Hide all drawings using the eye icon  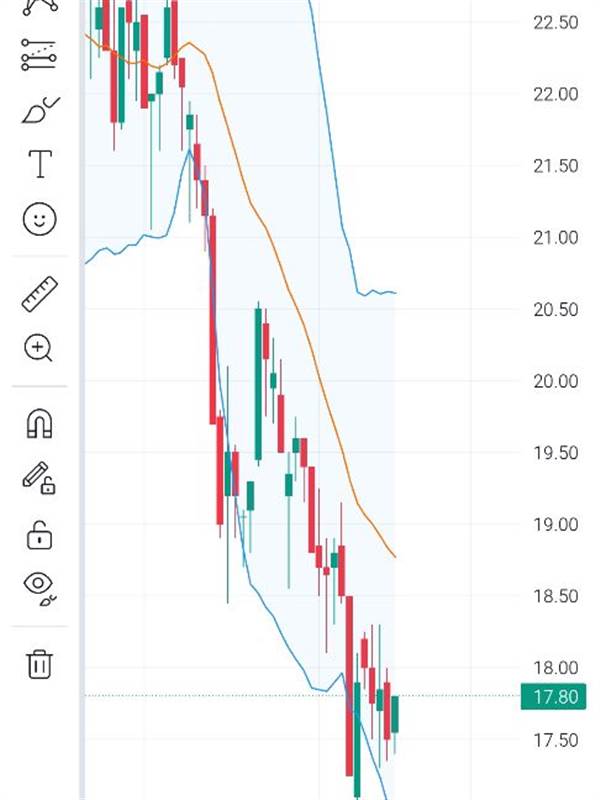coord(40,587)
